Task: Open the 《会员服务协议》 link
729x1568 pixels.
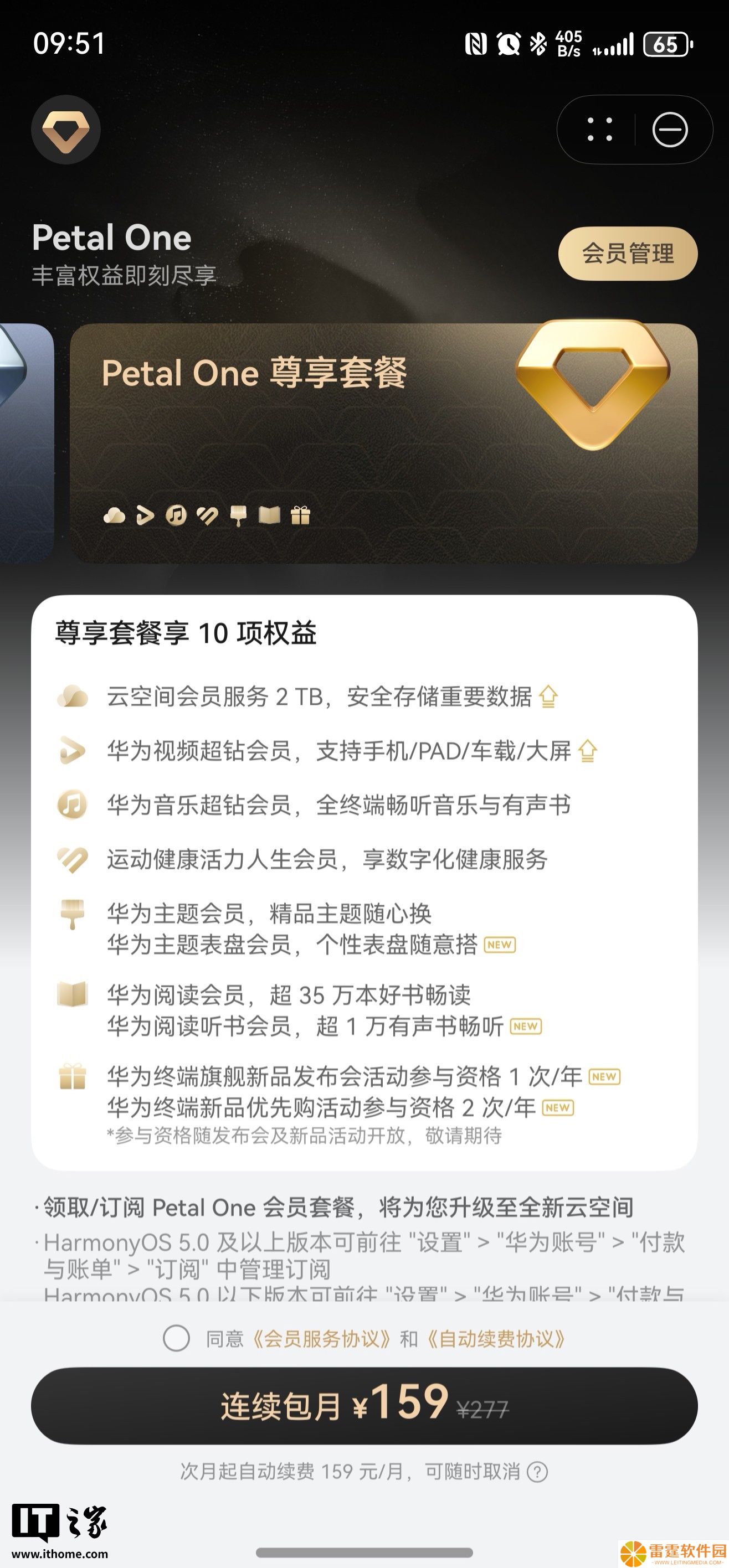Action: 321,1339
